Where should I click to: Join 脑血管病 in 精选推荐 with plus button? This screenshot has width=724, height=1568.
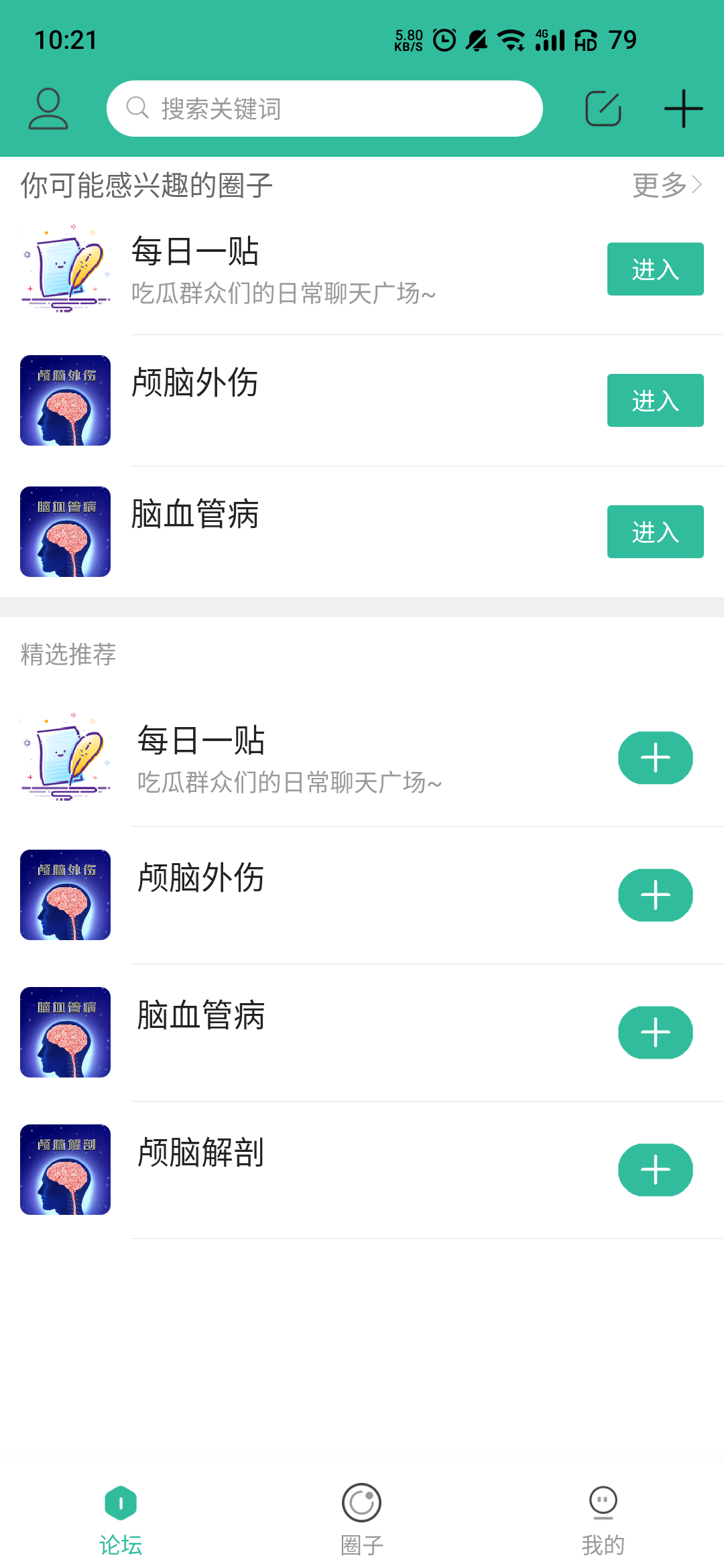(x=655, y=1033)
